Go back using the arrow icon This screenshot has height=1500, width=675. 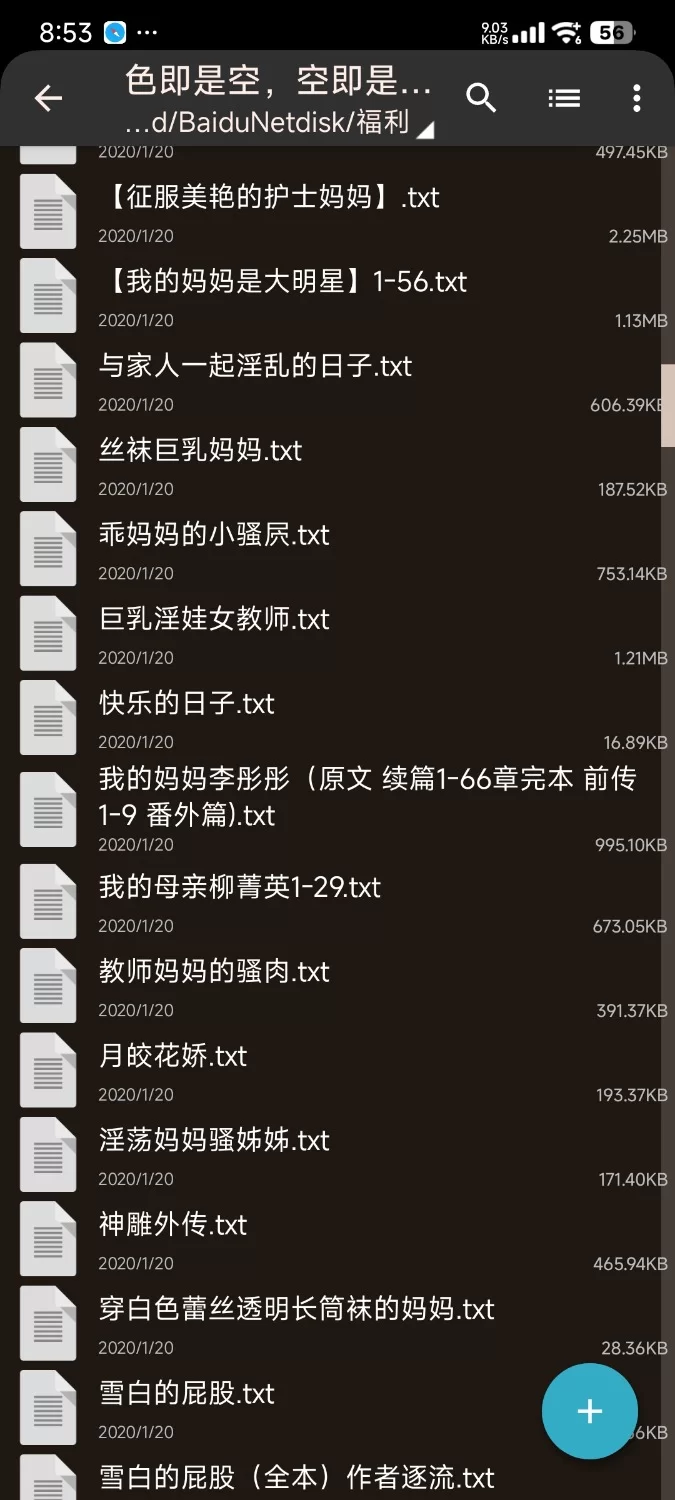click(x=48, y=98)
